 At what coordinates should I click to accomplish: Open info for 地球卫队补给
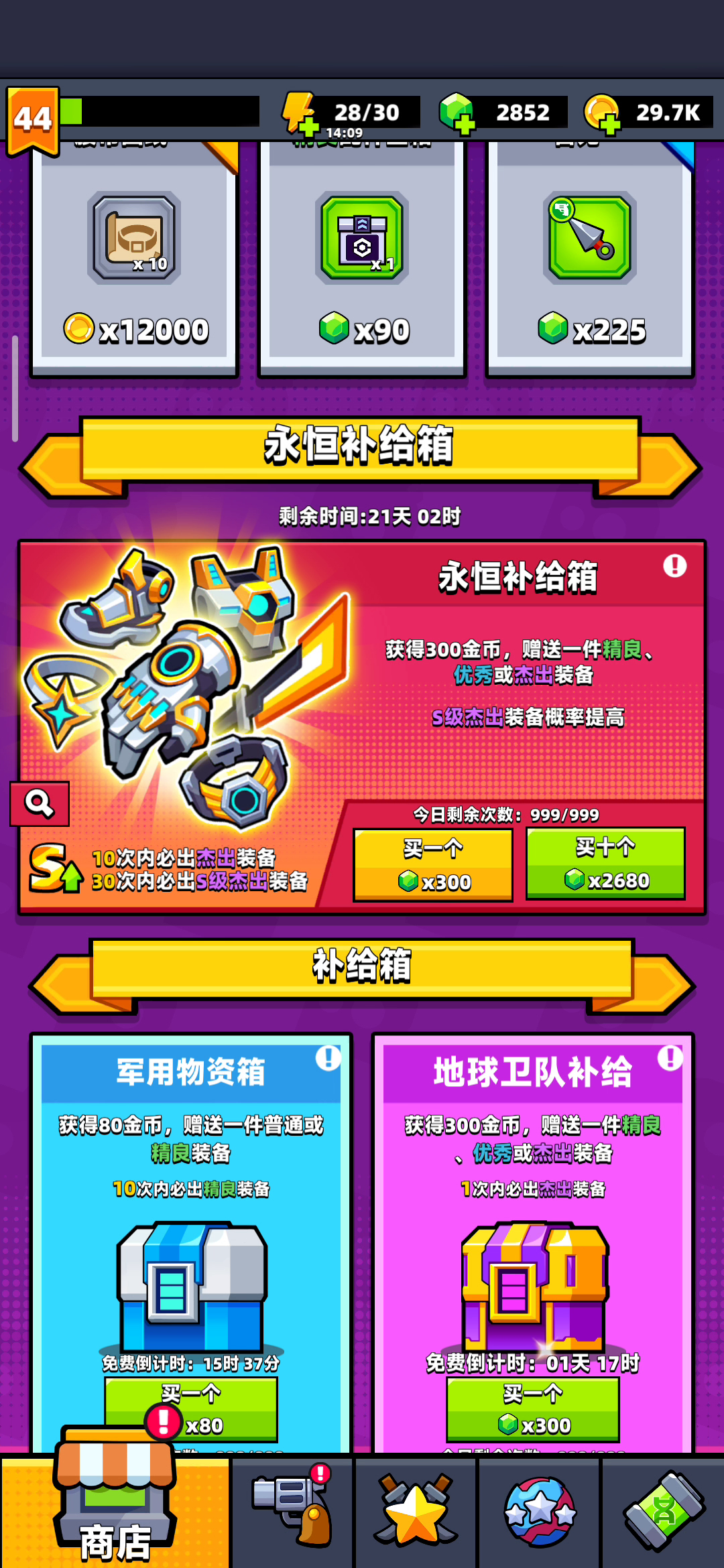point(670,1059)
